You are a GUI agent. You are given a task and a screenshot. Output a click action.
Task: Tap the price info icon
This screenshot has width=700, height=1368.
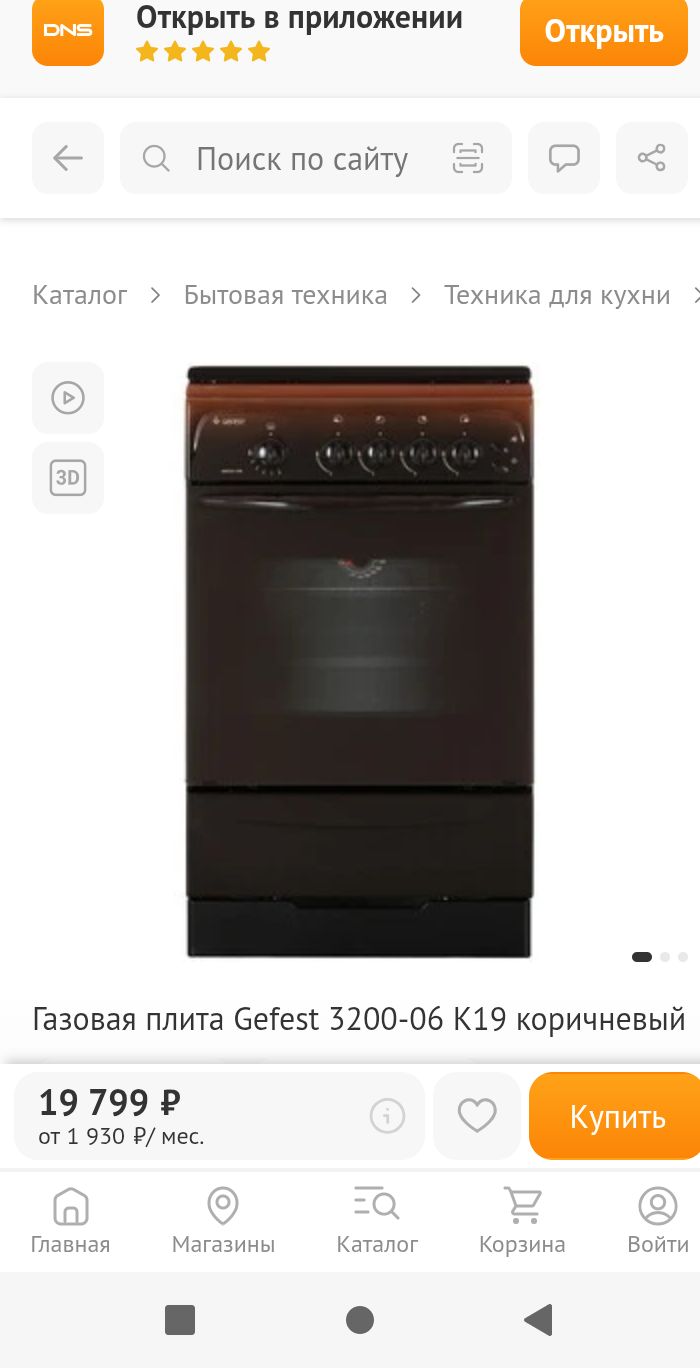coord(387,1116)
